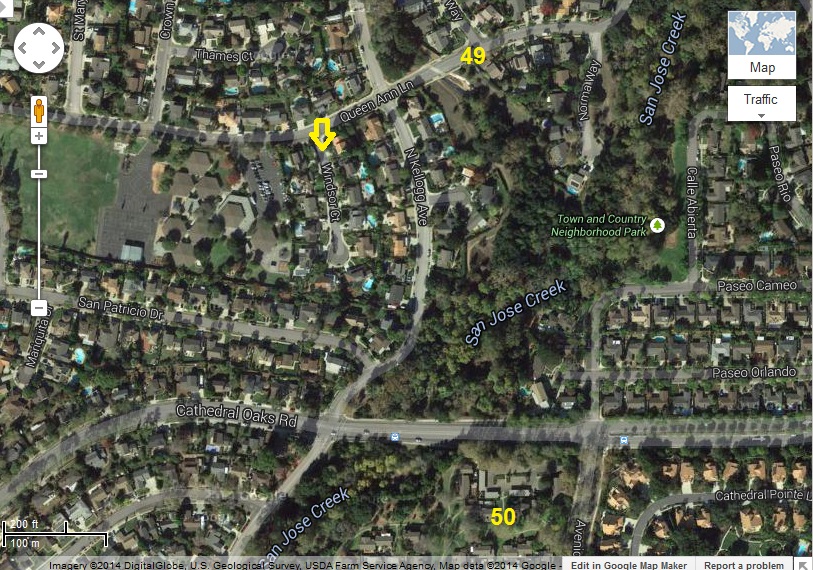
Task: Tap the Street View pegman icon
Action: point(39,108)
